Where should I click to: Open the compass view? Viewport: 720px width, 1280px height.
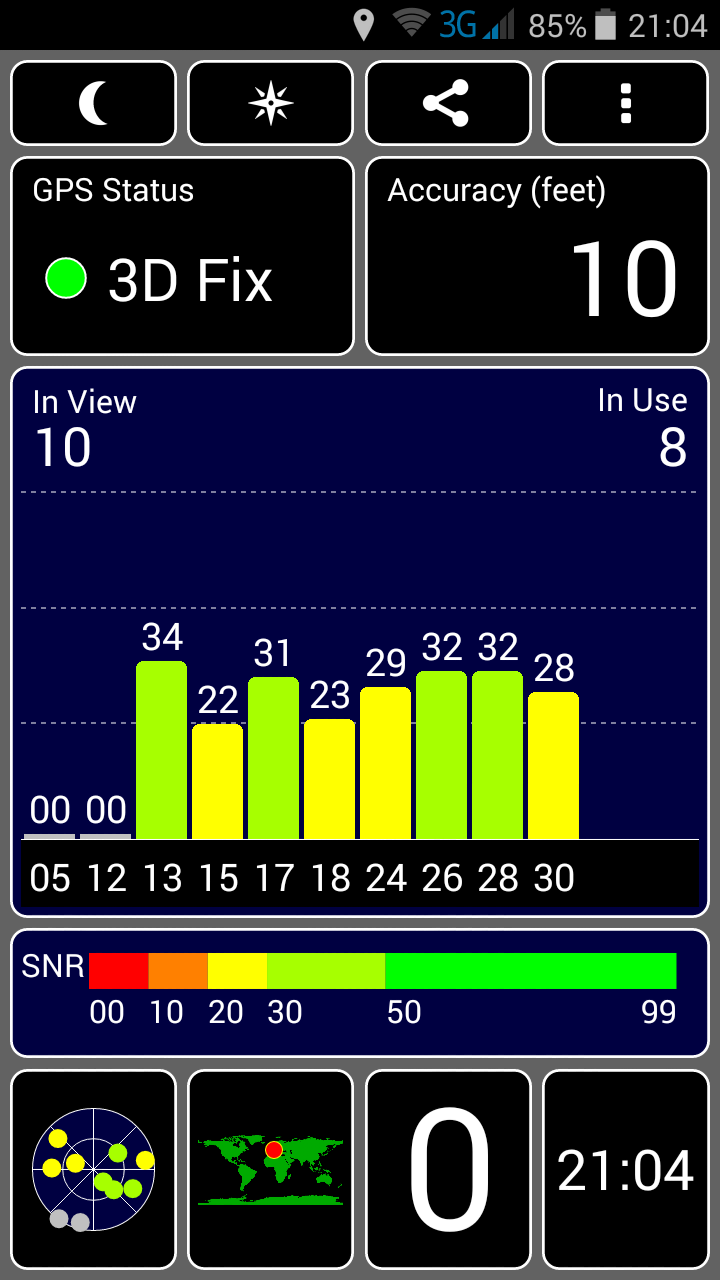point(271,103)
